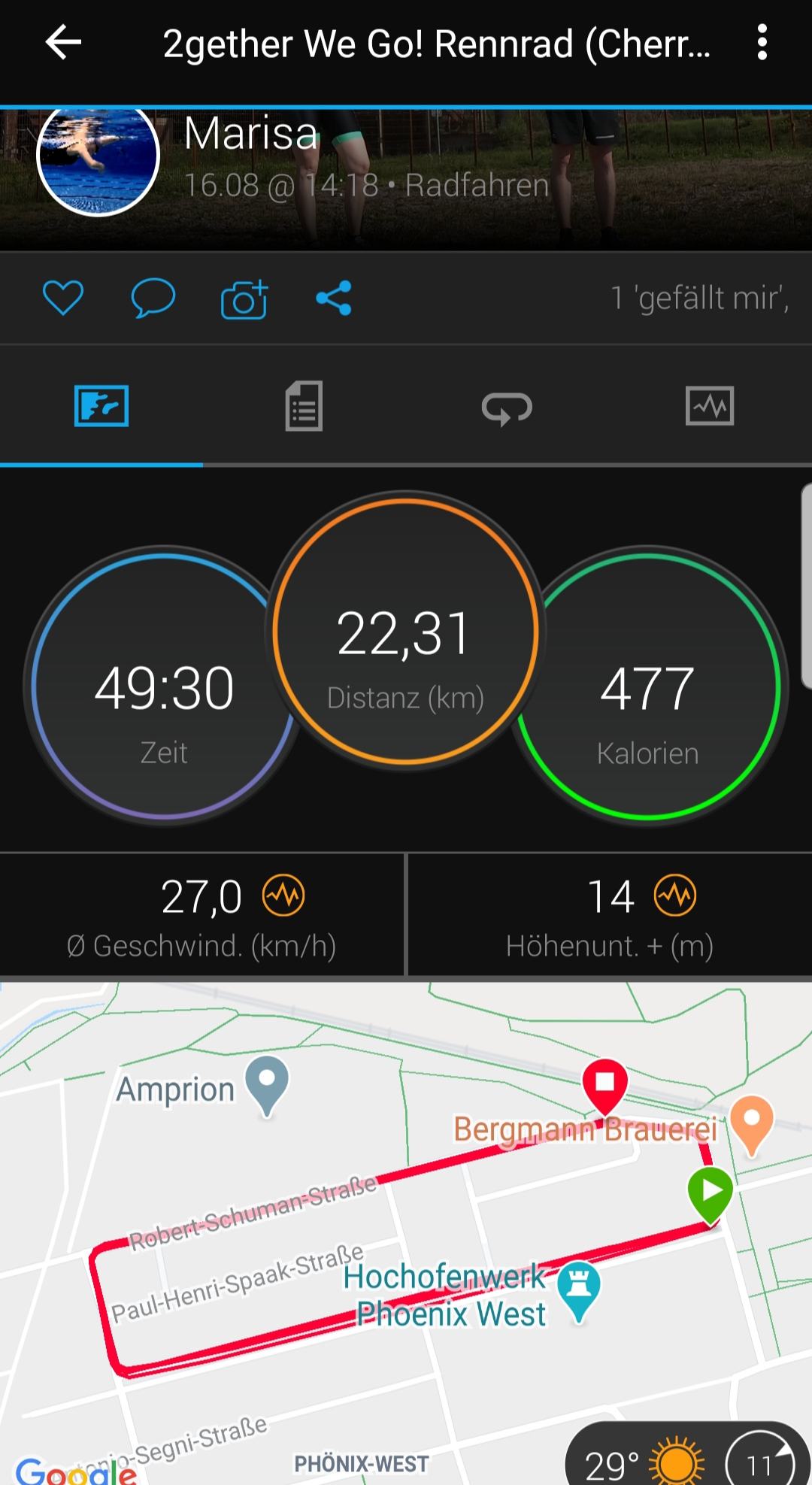This screenshot has height=1485, width=812.
Task: Switch to the laps tab
Action: click(507, 408)
